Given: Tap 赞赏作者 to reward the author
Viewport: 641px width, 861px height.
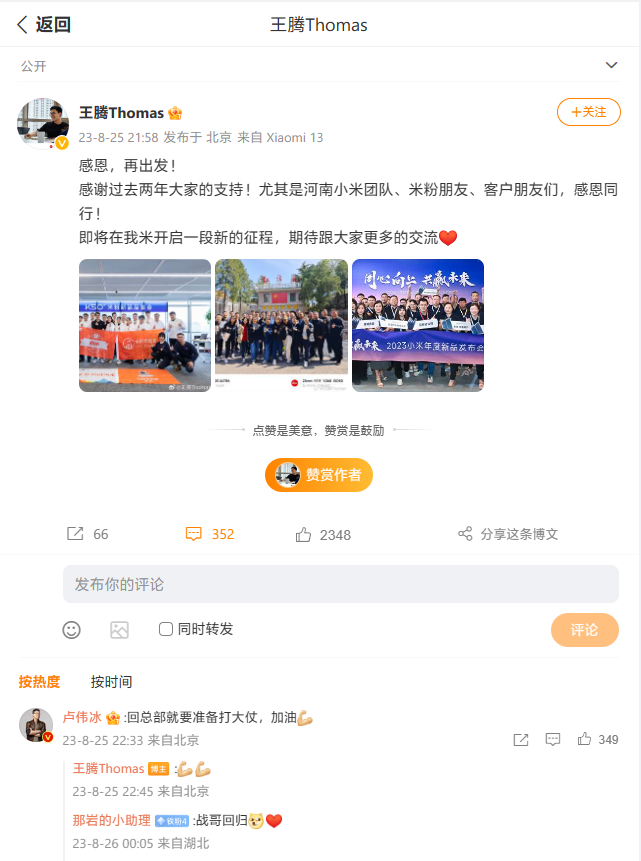Looking at the screenshot, I should point(319,475).
